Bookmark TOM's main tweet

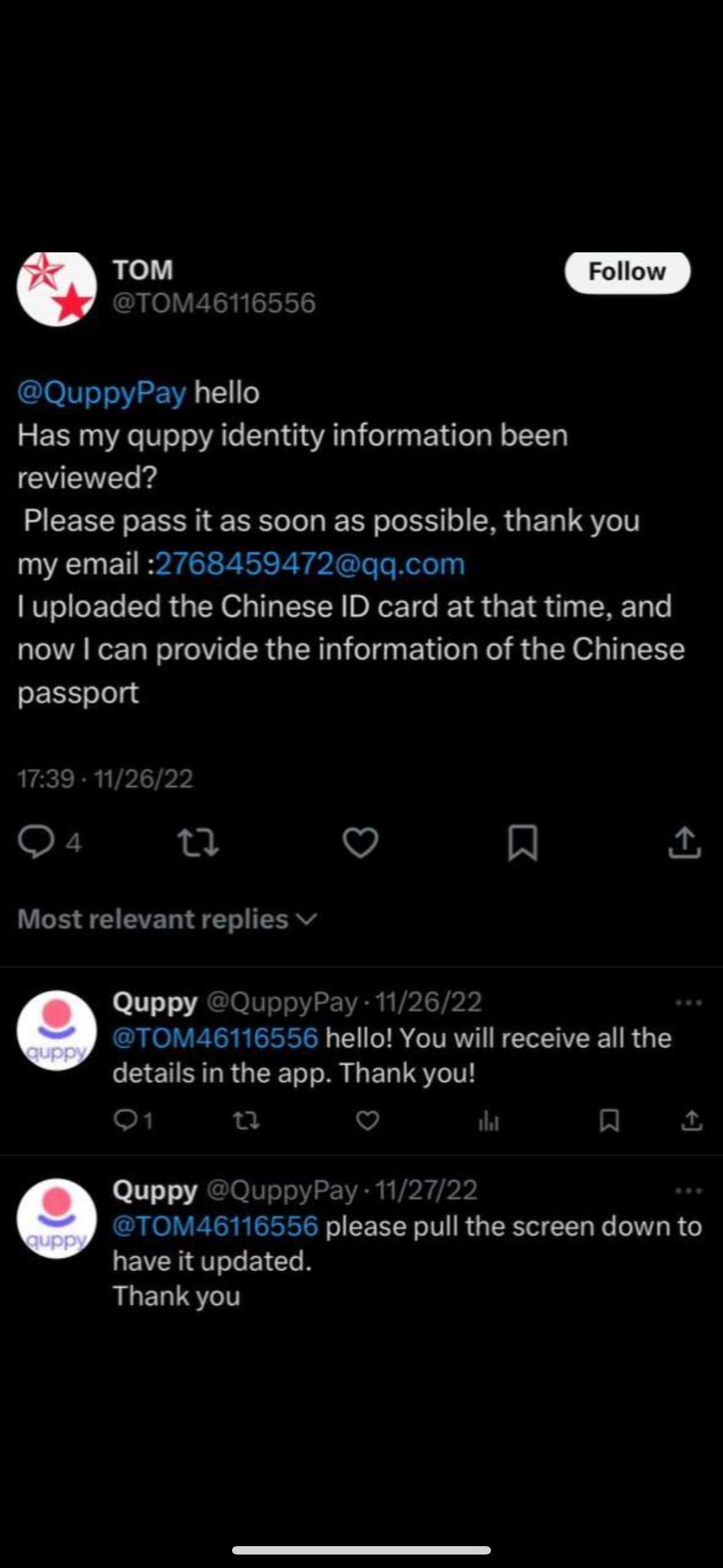(x=522, y=842)
